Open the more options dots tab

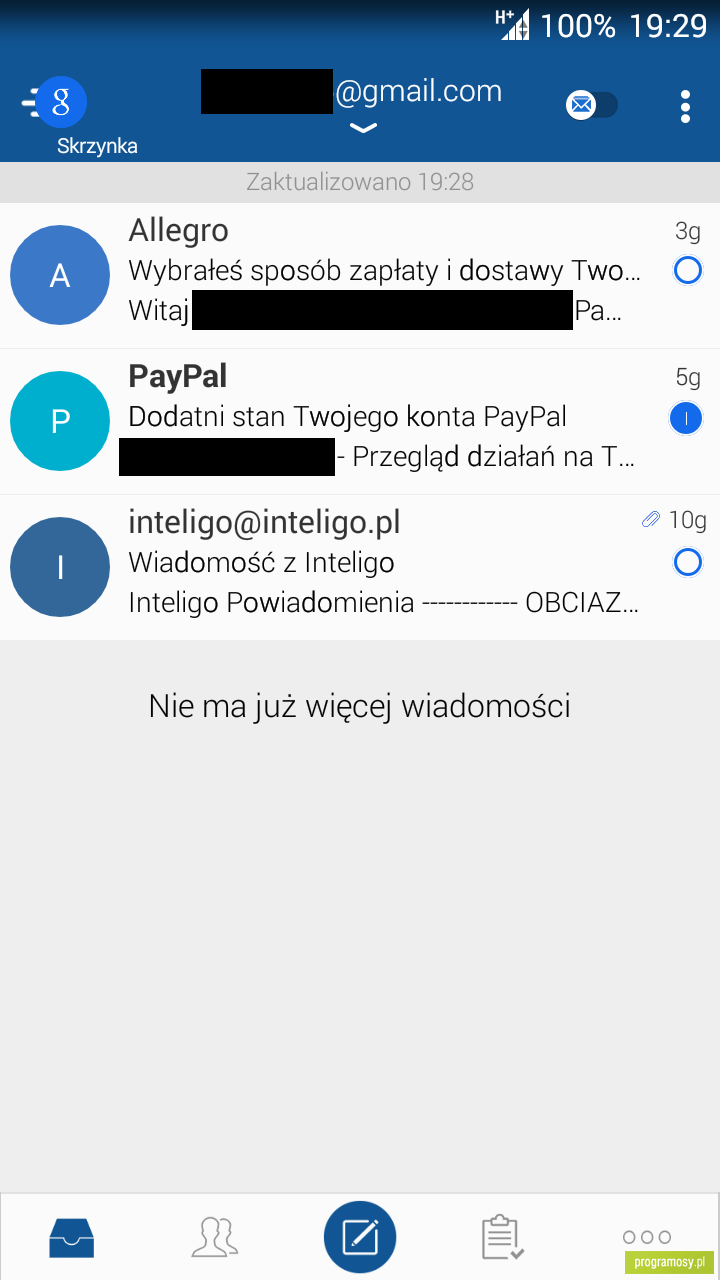(647, 1237)
